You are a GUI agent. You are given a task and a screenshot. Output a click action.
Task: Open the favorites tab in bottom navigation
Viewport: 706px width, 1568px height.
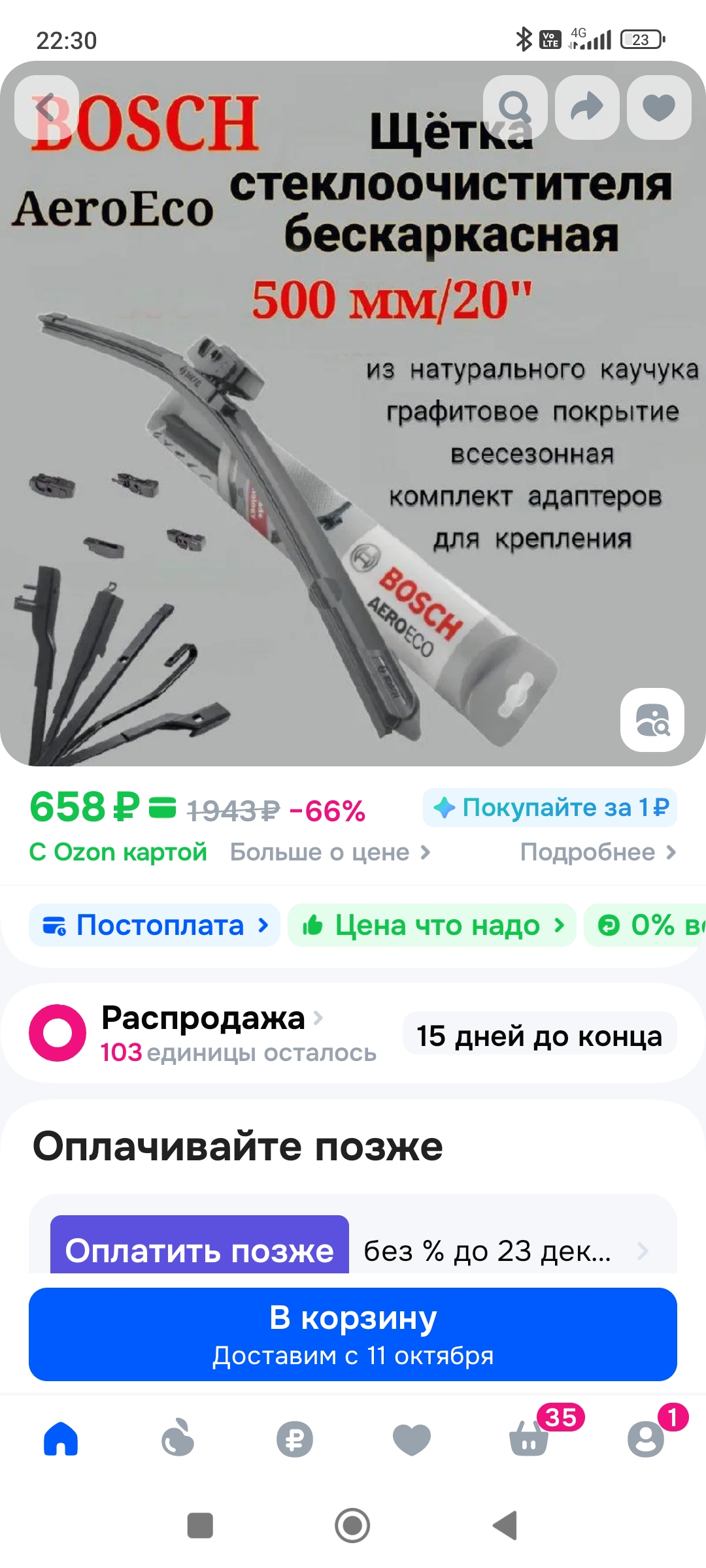pyautogui.click(x=412, y=1439)
